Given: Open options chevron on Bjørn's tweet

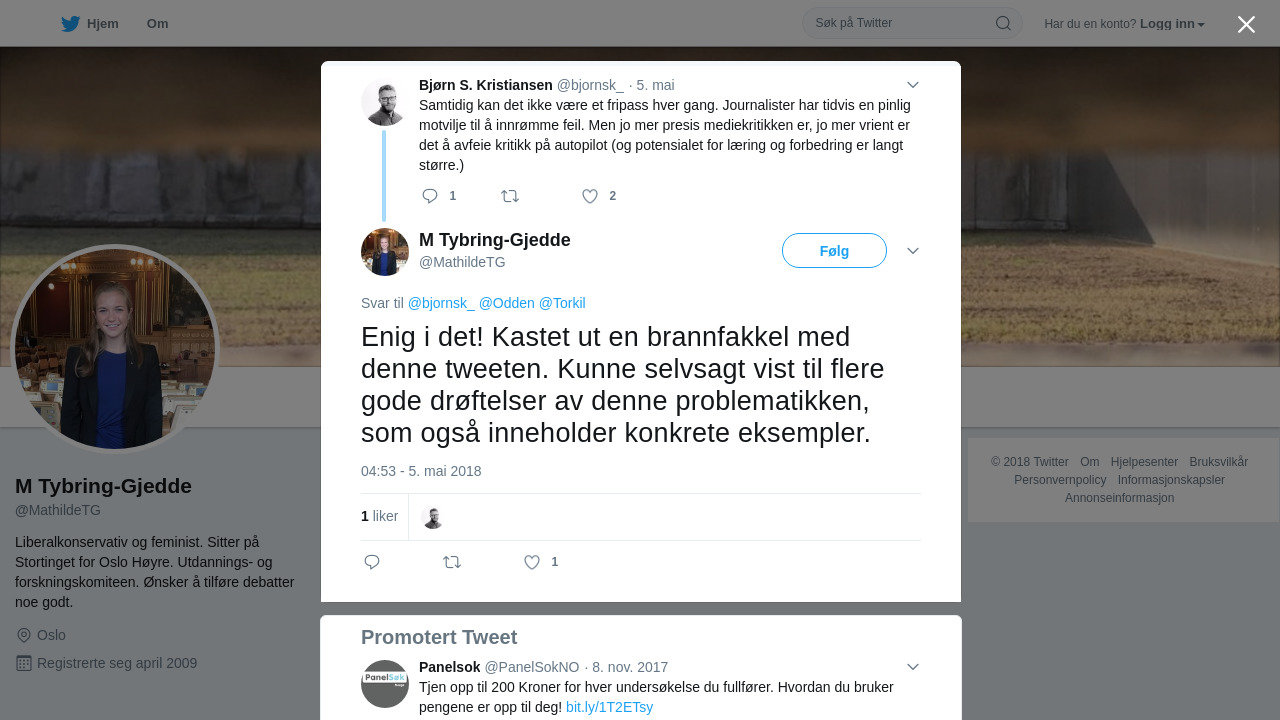Looking at the screenshot, I should [912, 85].
